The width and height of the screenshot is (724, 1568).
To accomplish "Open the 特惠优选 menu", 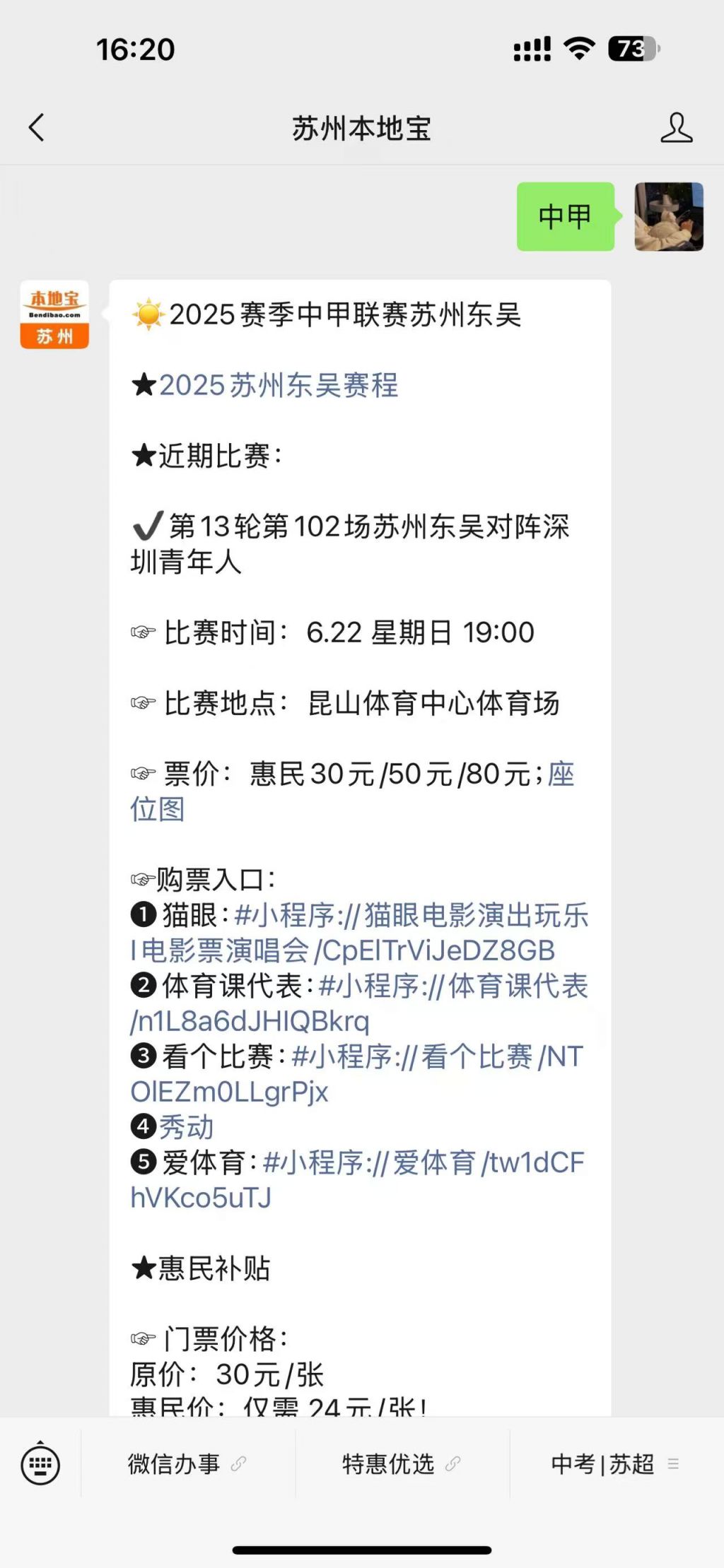I will pyautogui.click(x=402, y=1464).
